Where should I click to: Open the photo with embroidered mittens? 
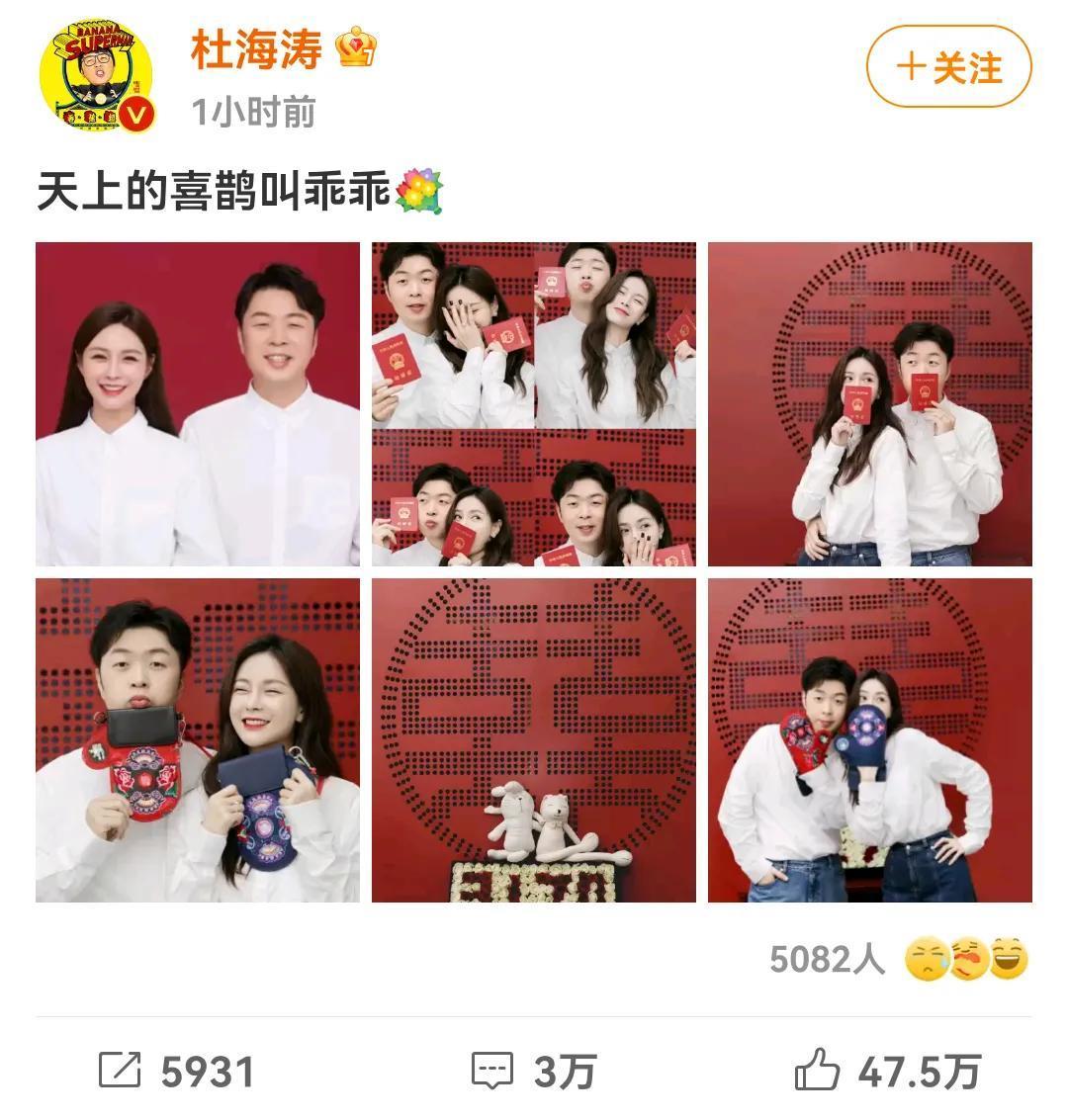869,739
